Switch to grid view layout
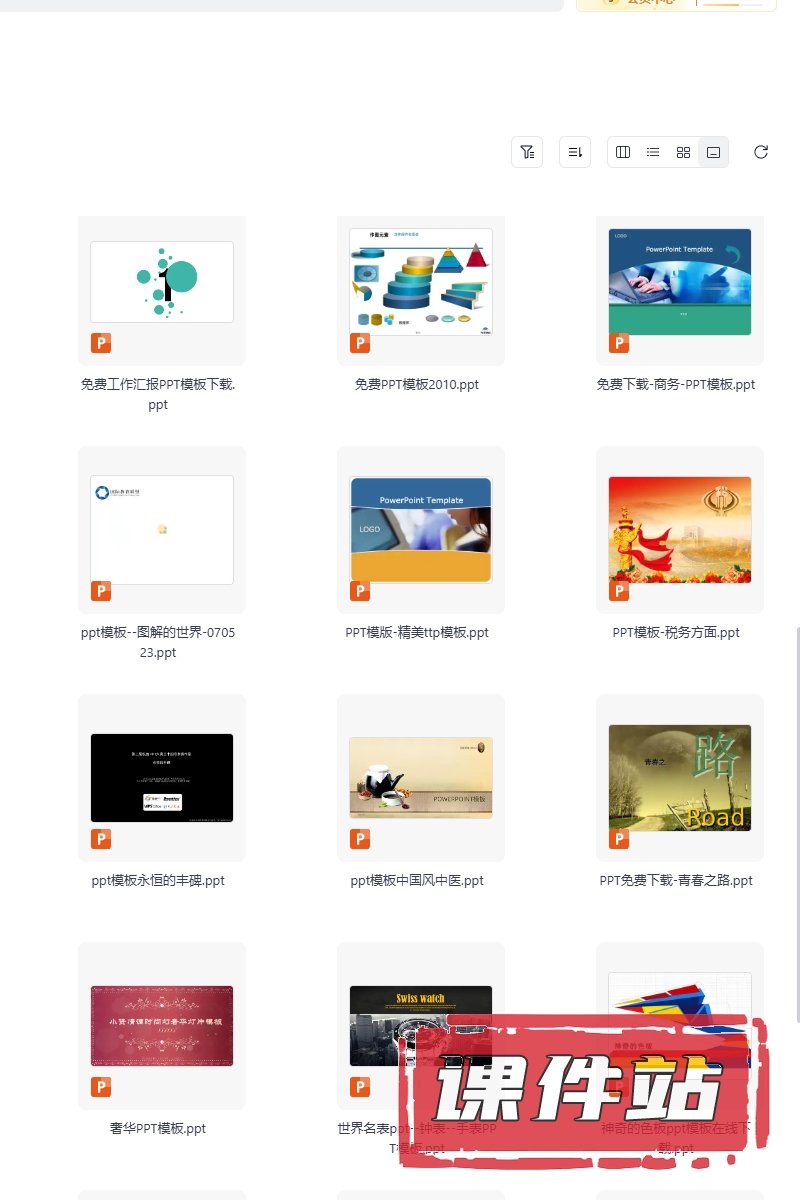 (x=683, y=152)
